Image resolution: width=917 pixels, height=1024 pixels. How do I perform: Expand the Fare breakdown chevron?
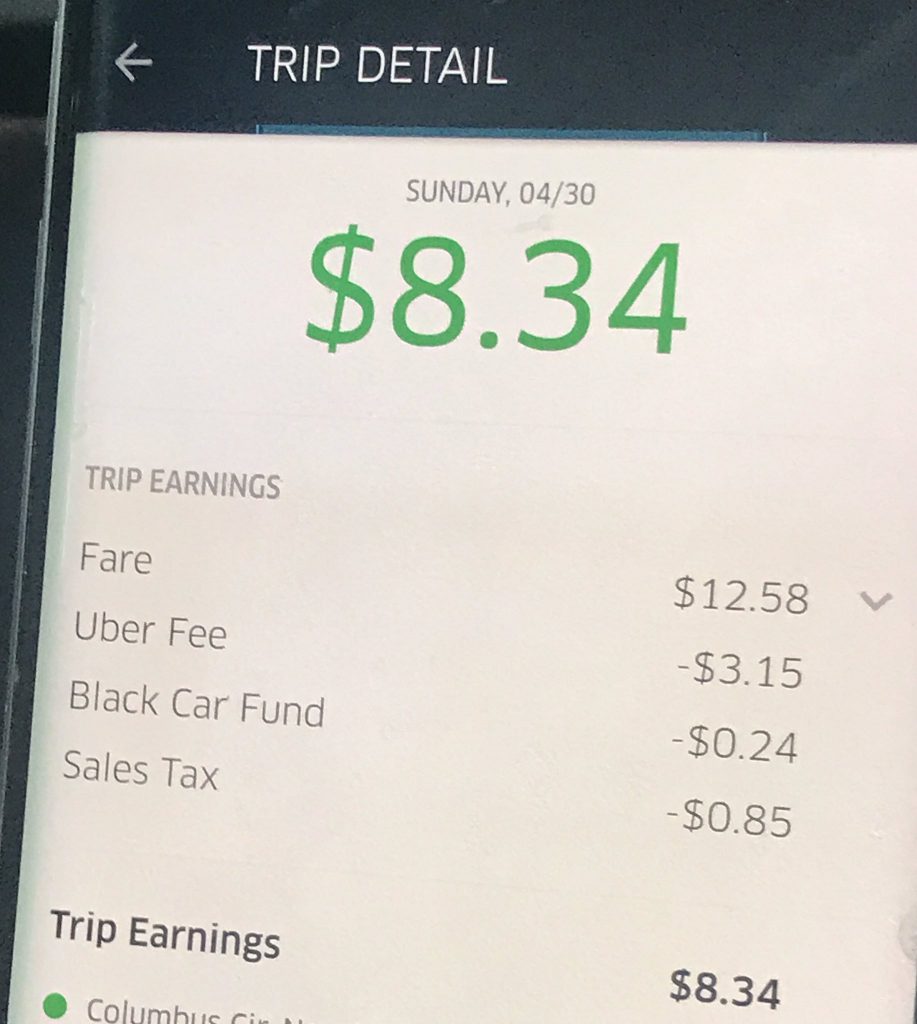[x=875, y=600]
